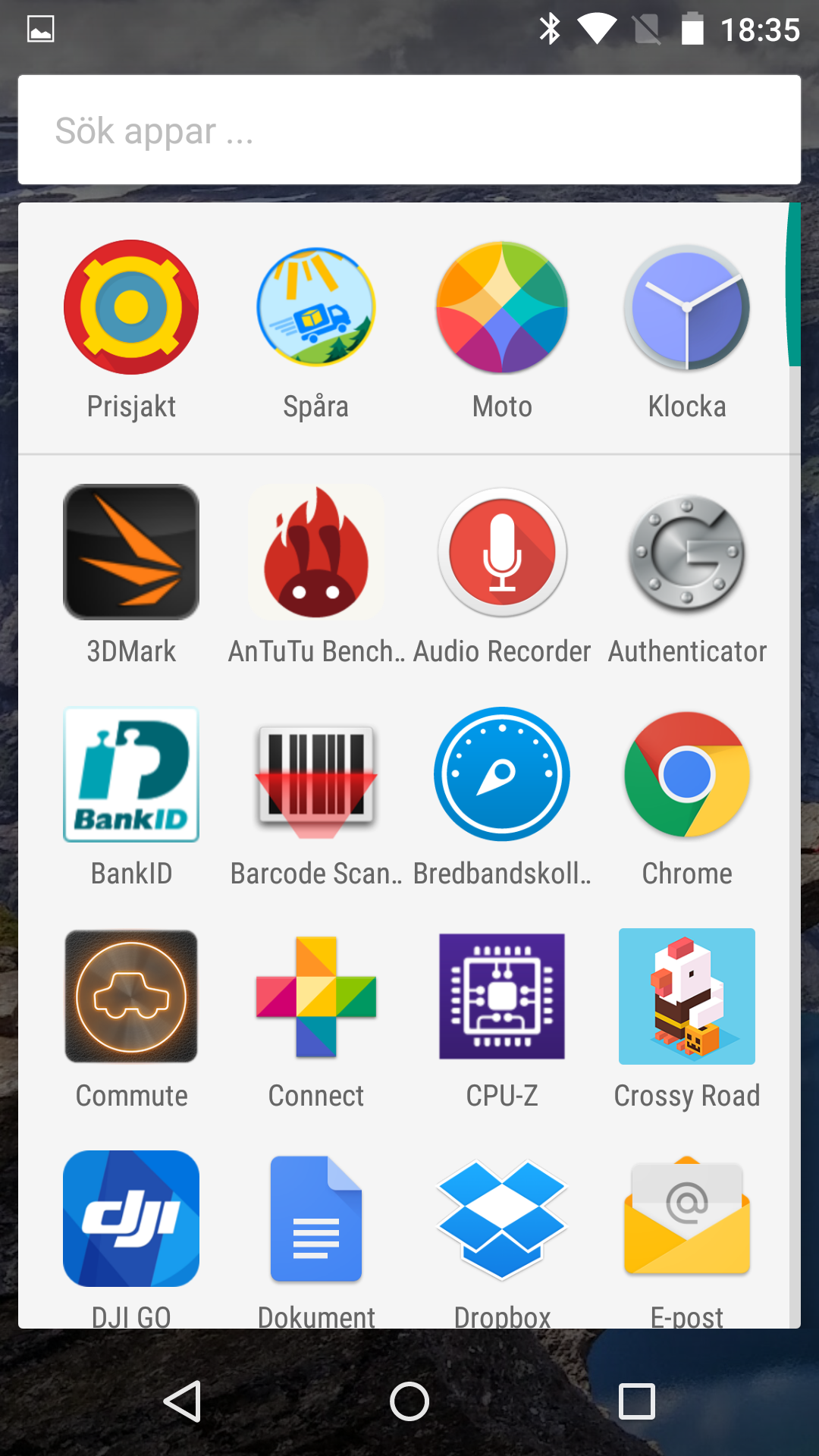Screen dimensions: 819x1456
Task: Open AnTuTu Benchmark app
Action: coord(316,552)
